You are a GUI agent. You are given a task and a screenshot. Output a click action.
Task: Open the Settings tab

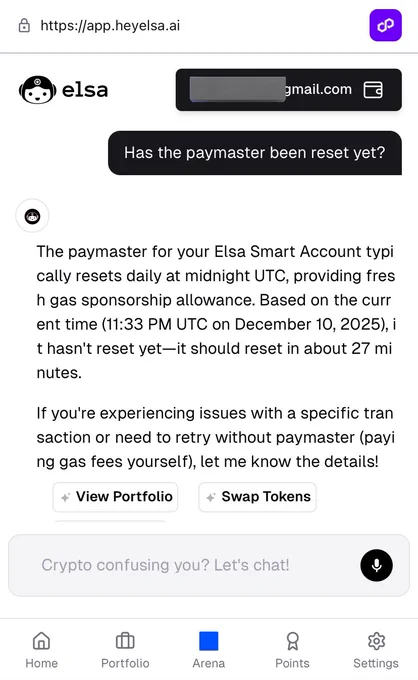coord(376,650)
